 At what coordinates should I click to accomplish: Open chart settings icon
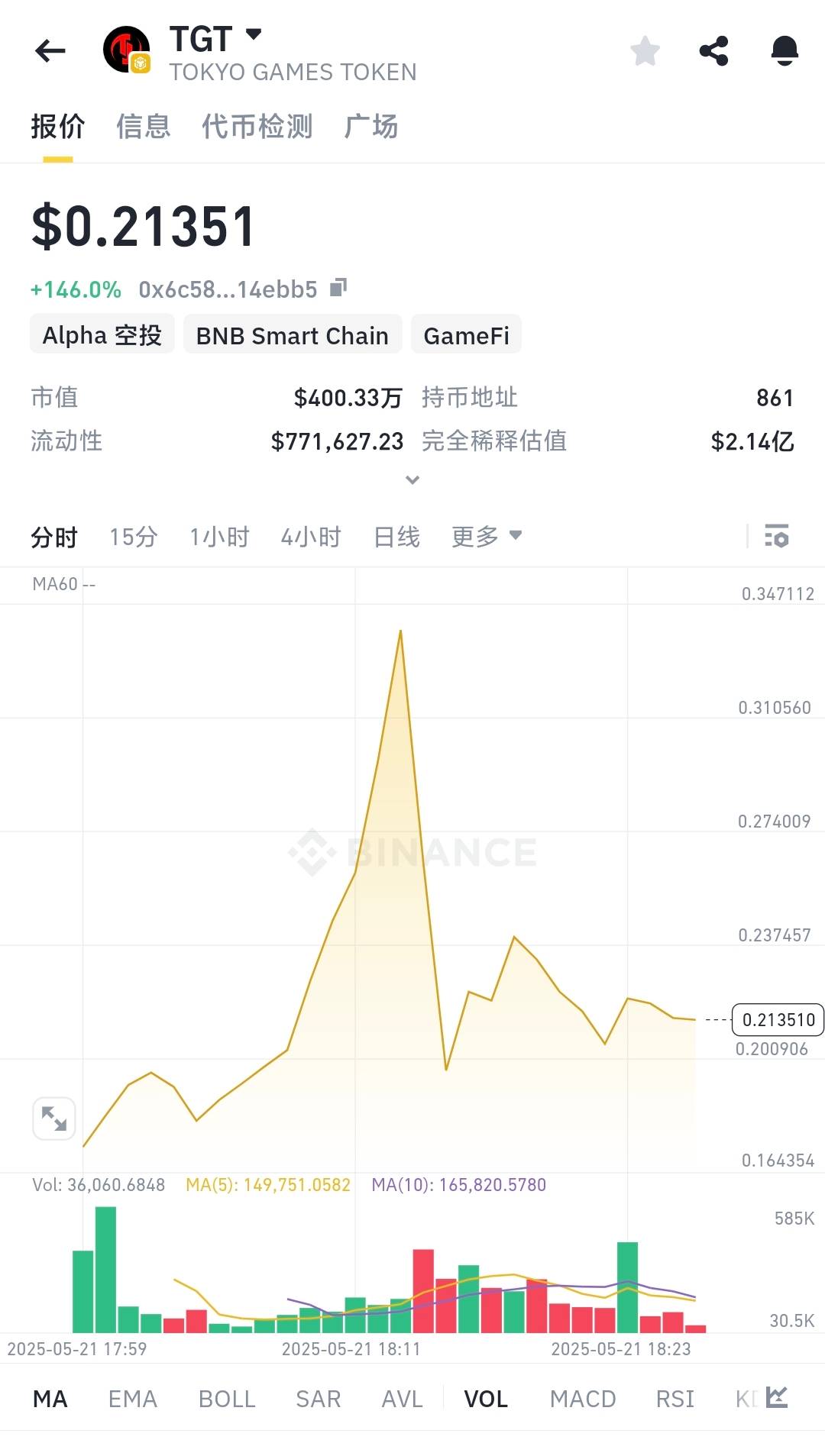(x=777, y=536)
